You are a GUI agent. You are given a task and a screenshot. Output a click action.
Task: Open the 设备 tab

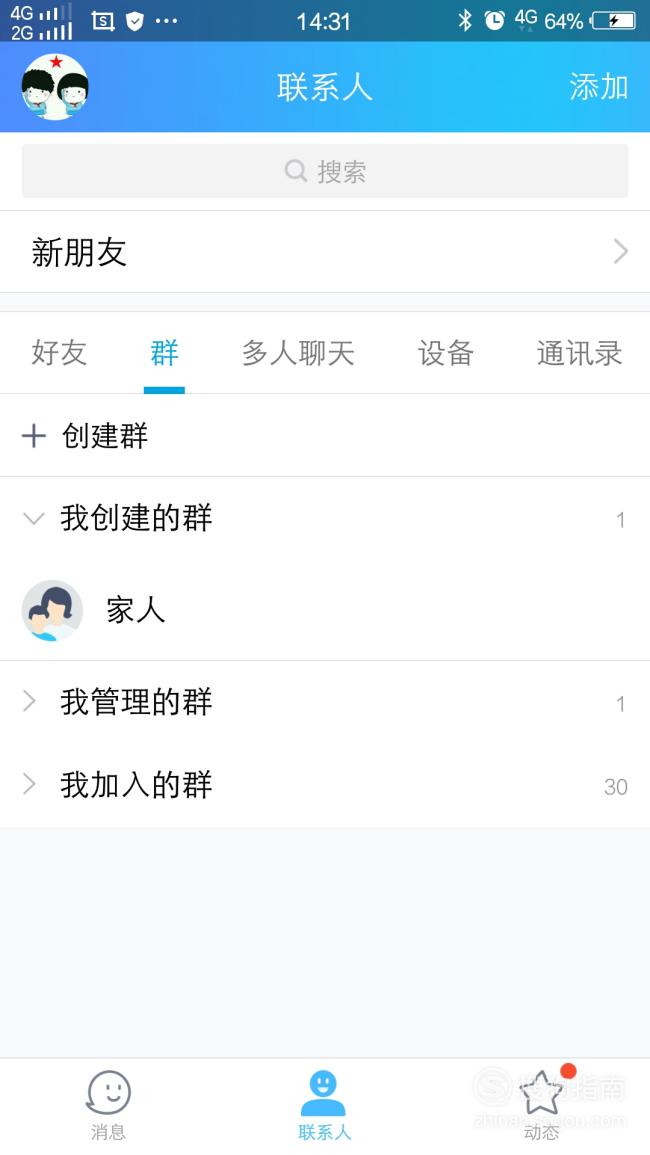click(x=445, y=353)
